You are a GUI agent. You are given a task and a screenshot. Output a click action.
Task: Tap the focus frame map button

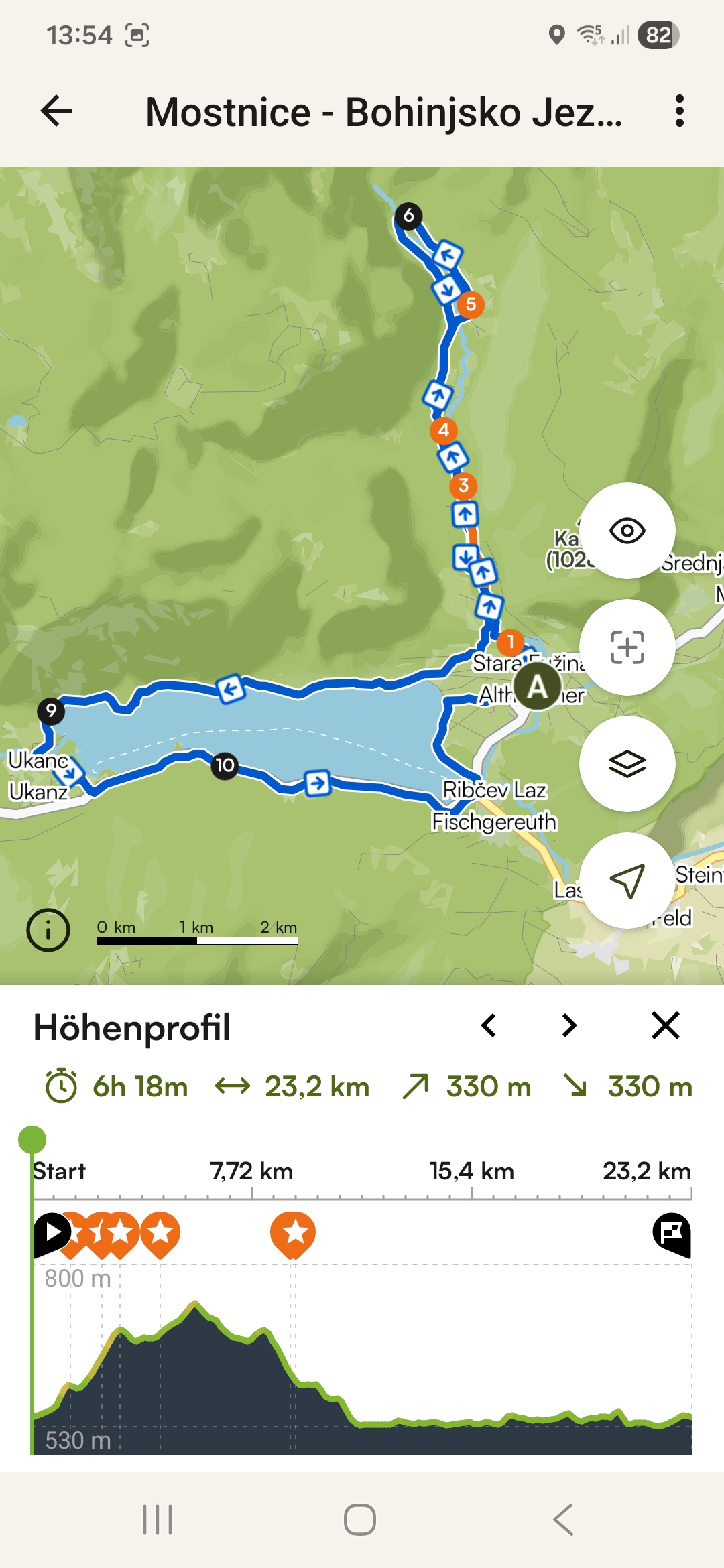click(627, 647)
